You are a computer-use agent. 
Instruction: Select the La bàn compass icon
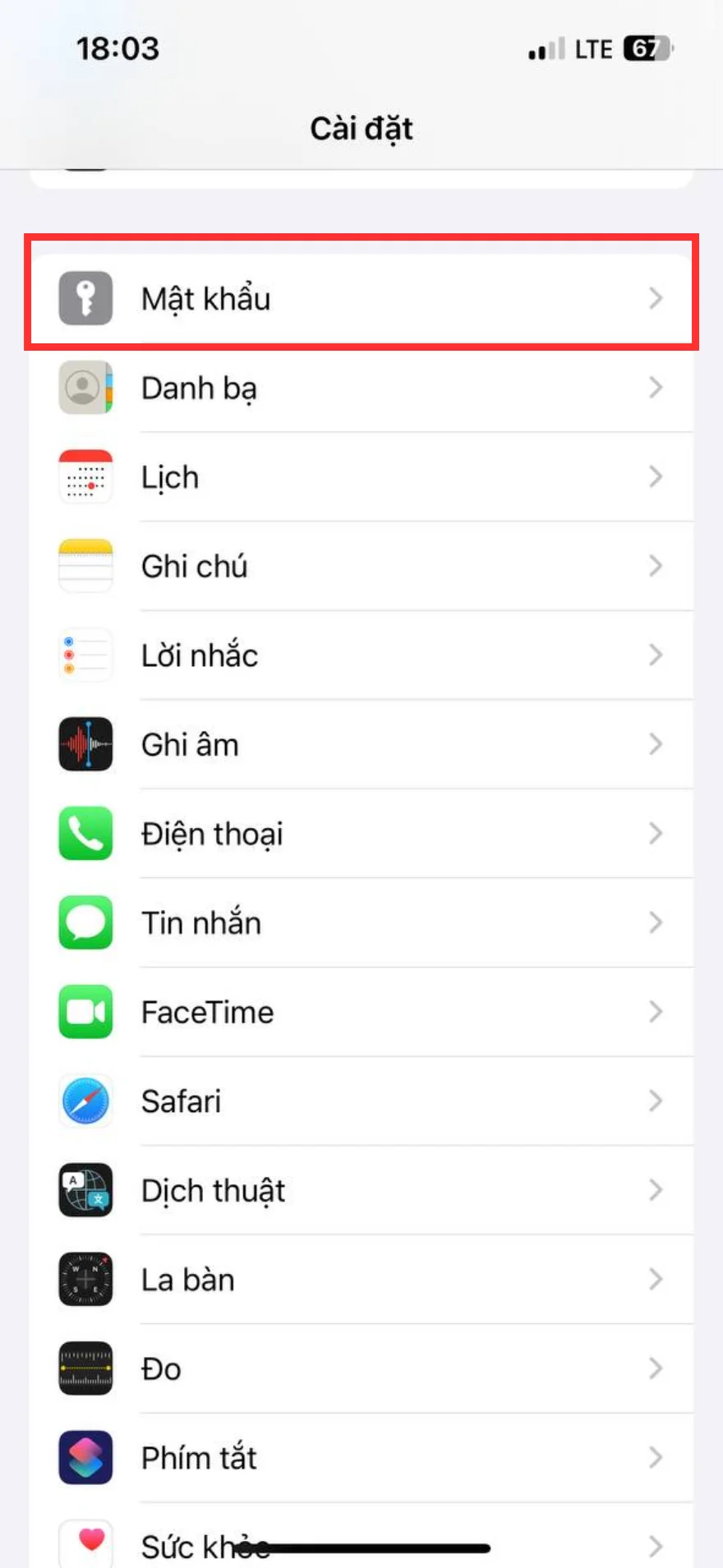pos(85,1279)
